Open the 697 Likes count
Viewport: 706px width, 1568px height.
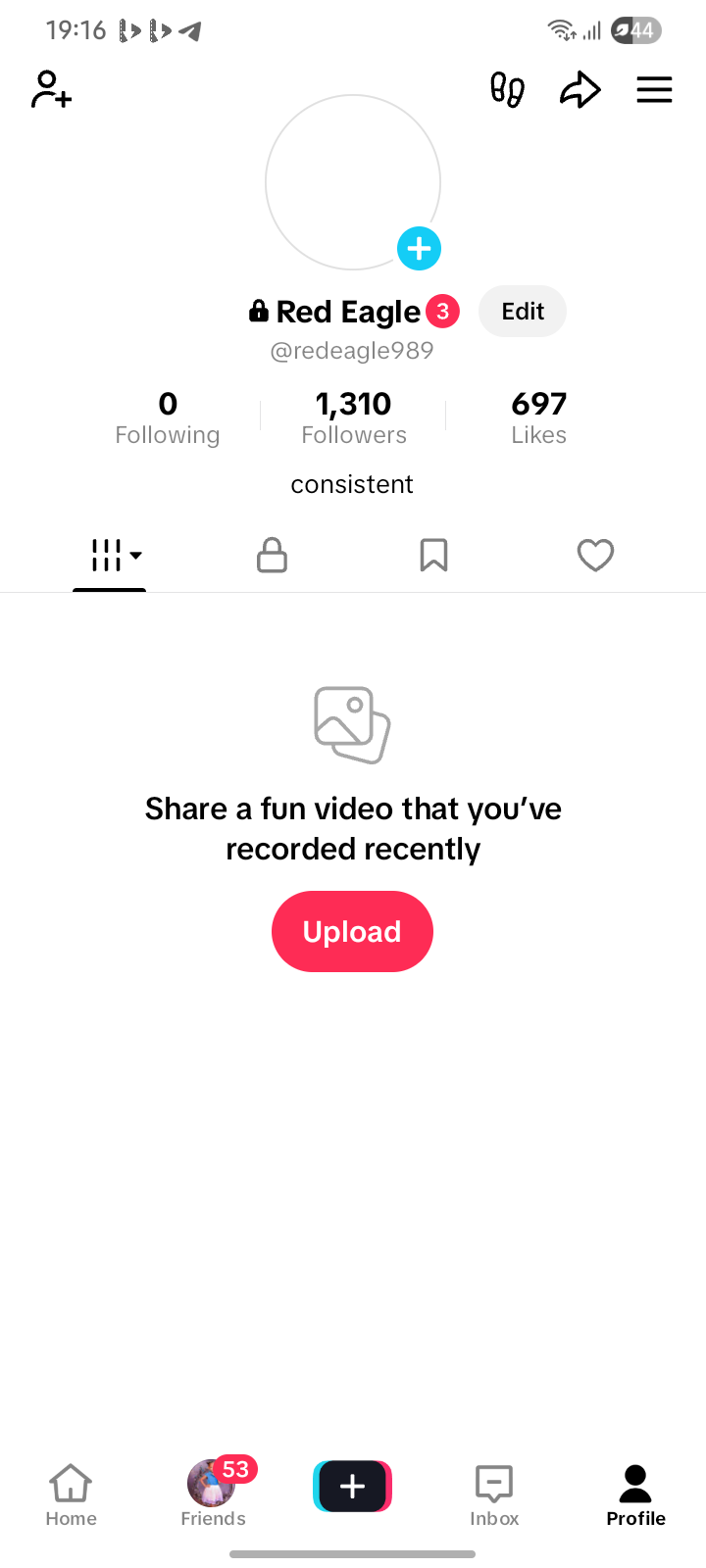tap(538, 417)
